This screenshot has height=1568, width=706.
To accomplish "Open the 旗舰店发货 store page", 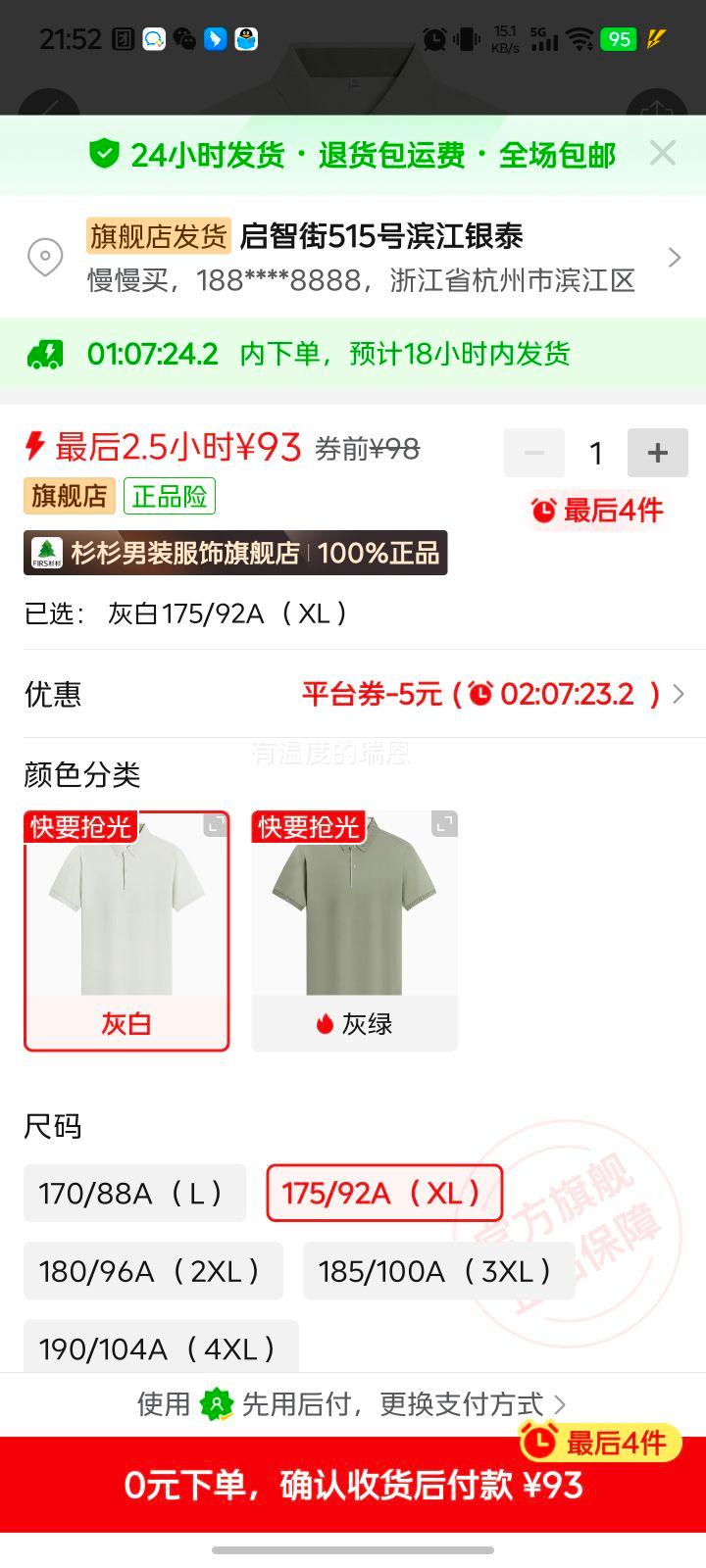I will tap(157, 237).
